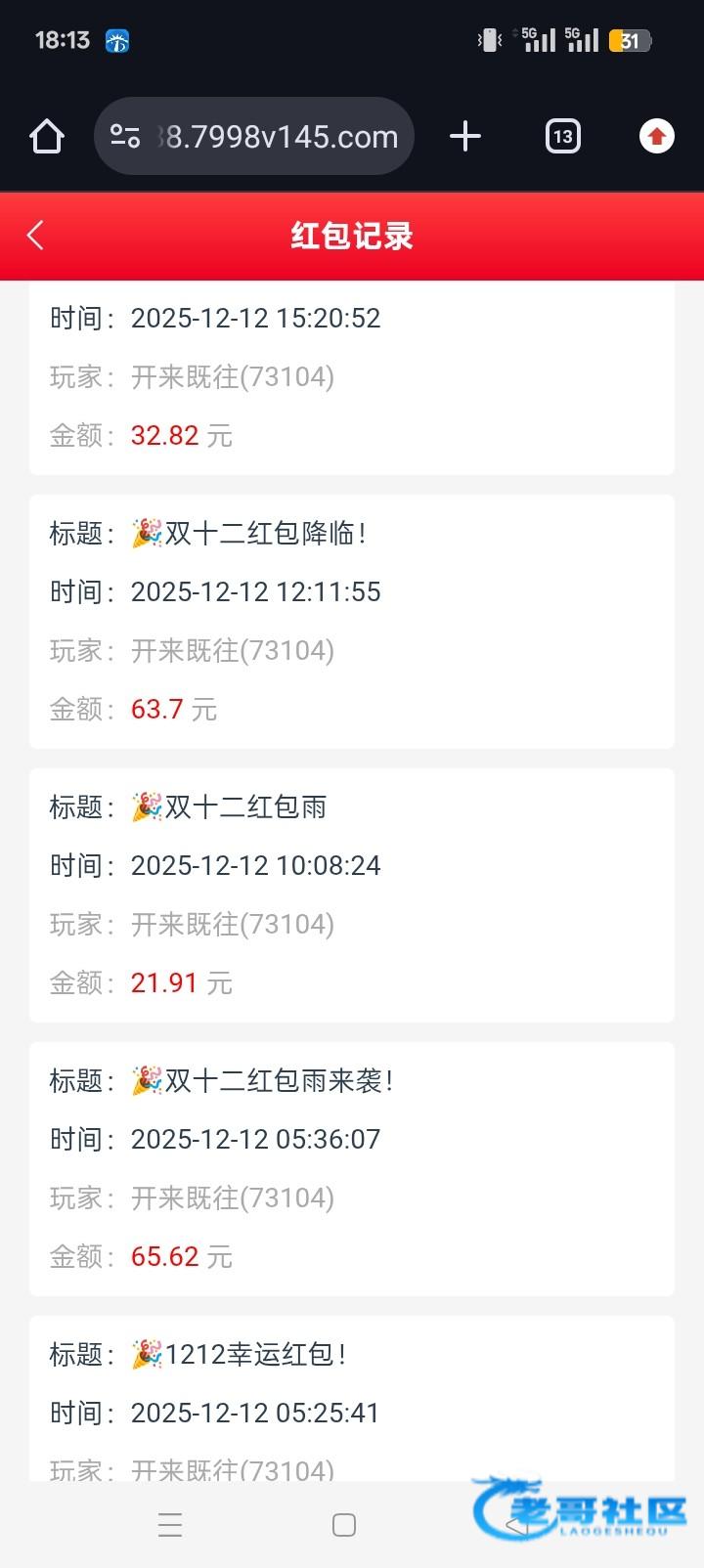
Task: Tap the red update arrow icon
Action: tap(656, 137)
